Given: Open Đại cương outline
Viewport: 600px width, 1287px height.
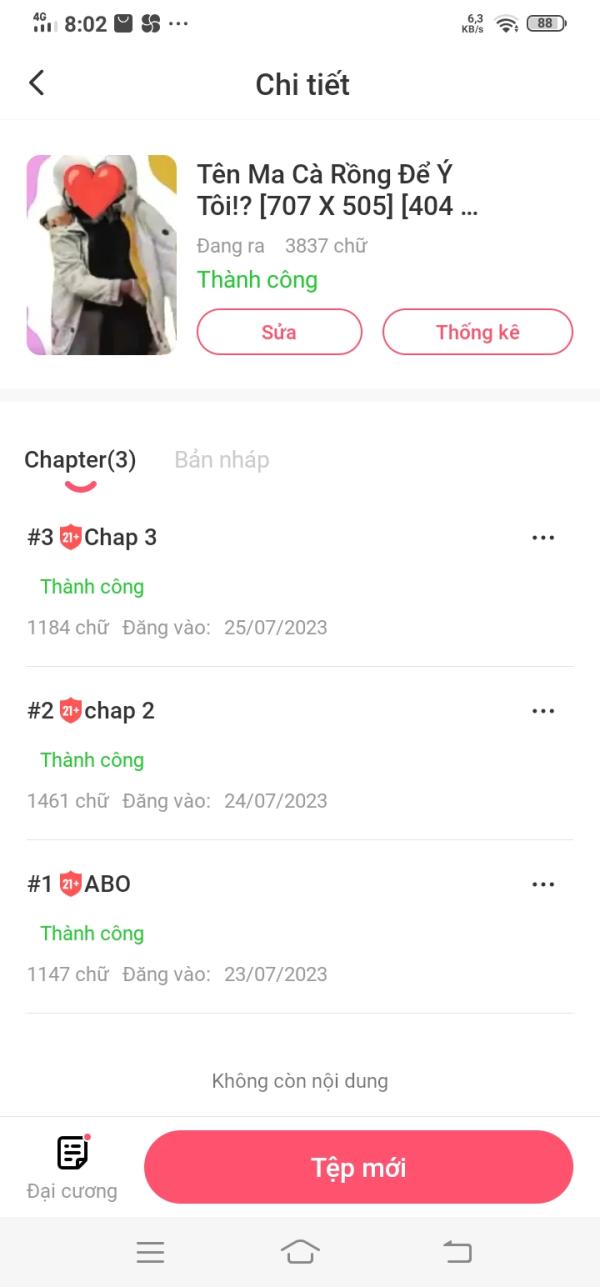Looking at the screenshot, I should pyautogui.click(x=72, y=1167).
